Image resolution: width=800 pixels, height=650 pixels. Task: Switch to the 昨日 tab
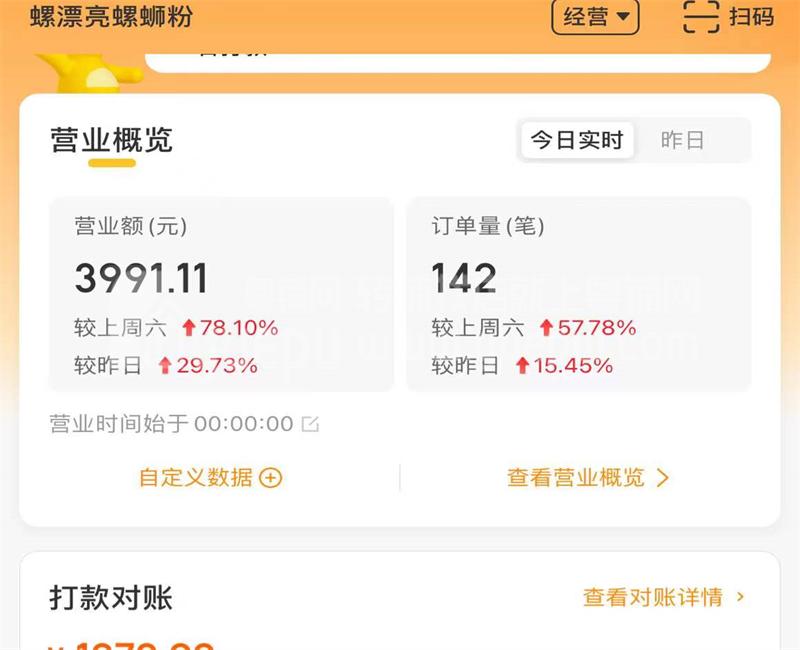[683, 141]
